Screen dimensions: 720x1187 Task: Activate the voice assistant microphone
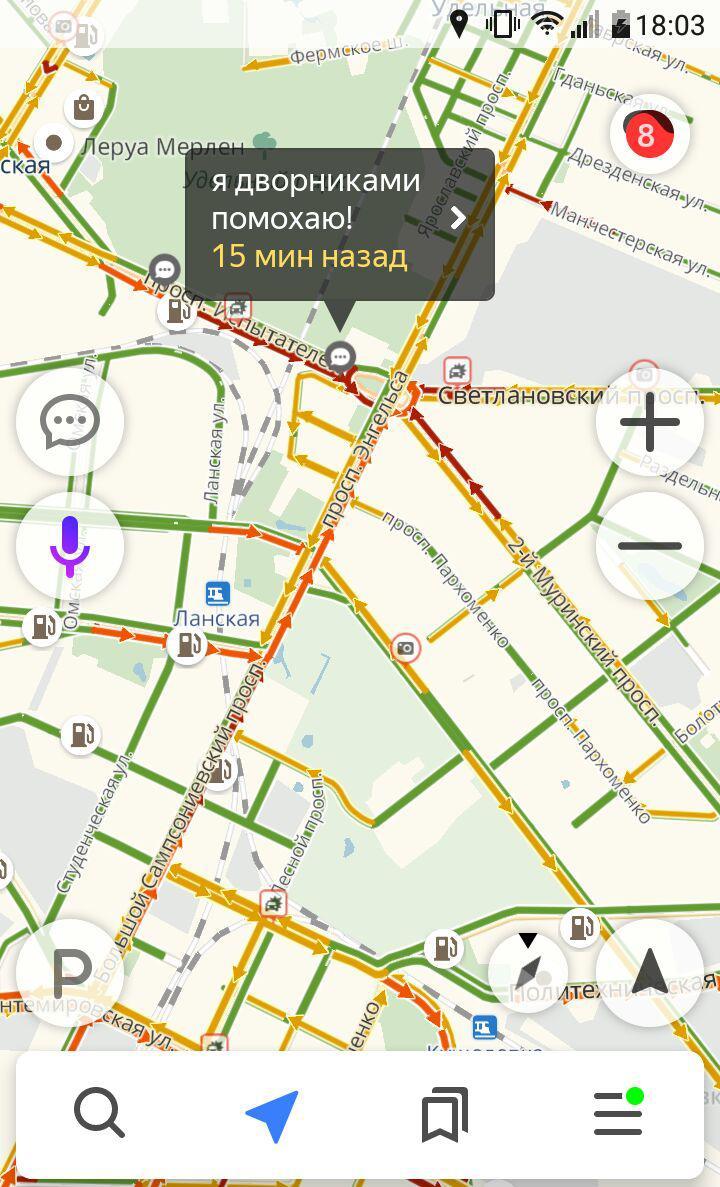pos(70,546)
